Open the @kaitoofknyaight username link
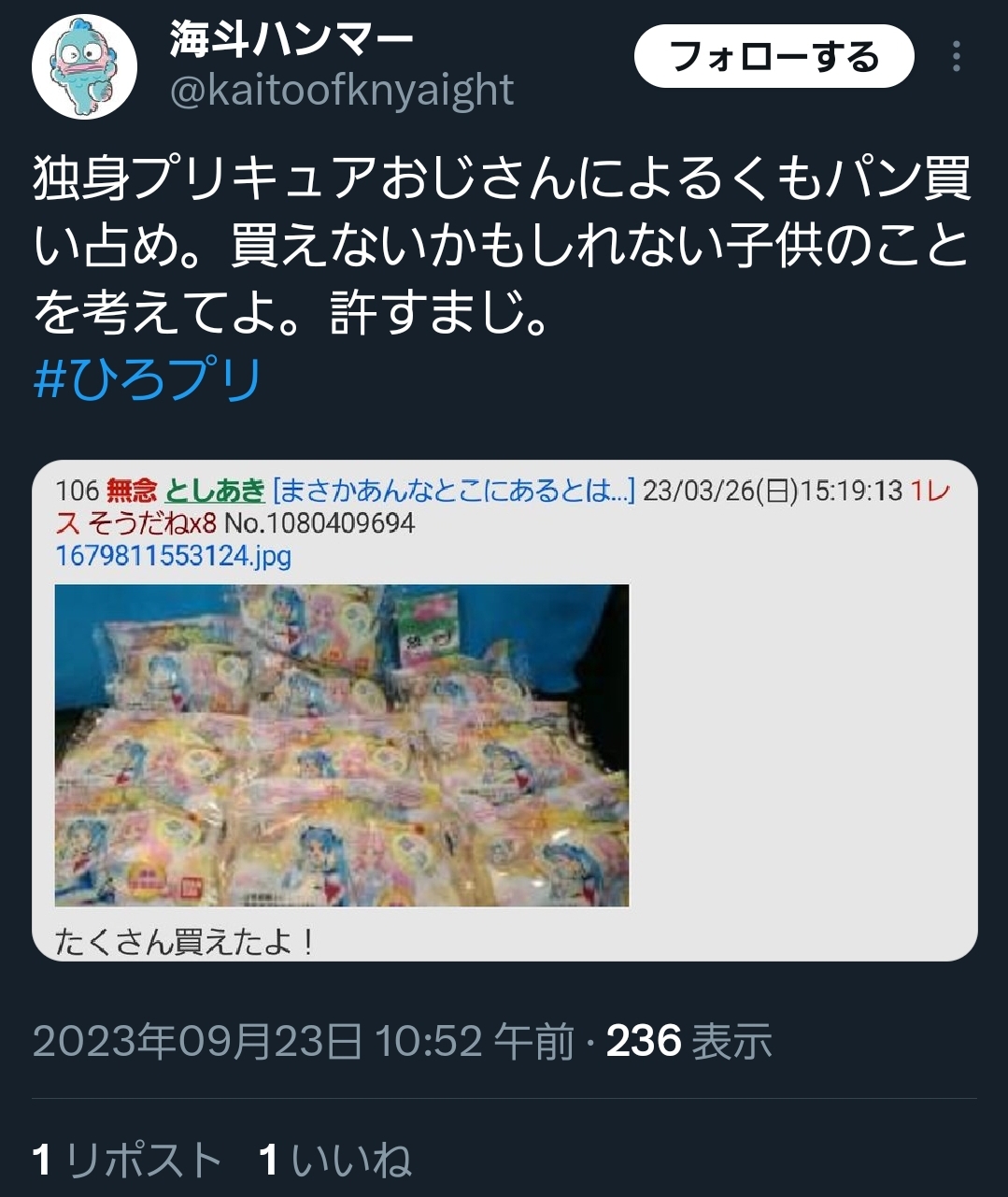The height and width of the screenshot is (1197, 1008). 342,90
